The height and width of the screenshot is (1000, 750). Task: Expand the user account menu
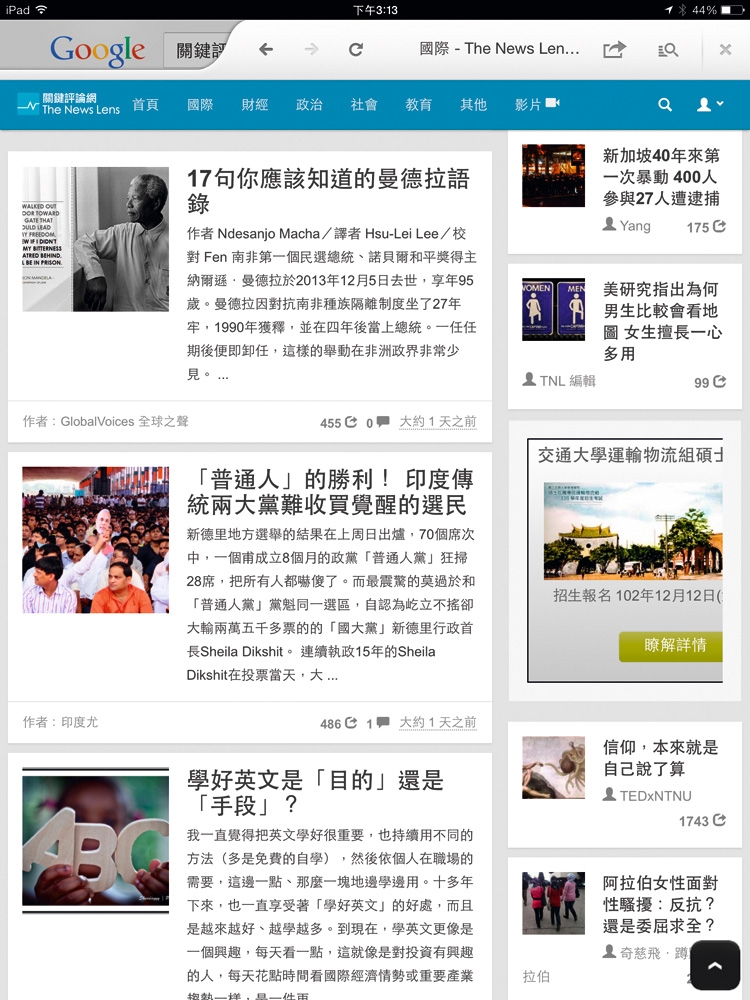coord(710,104)
